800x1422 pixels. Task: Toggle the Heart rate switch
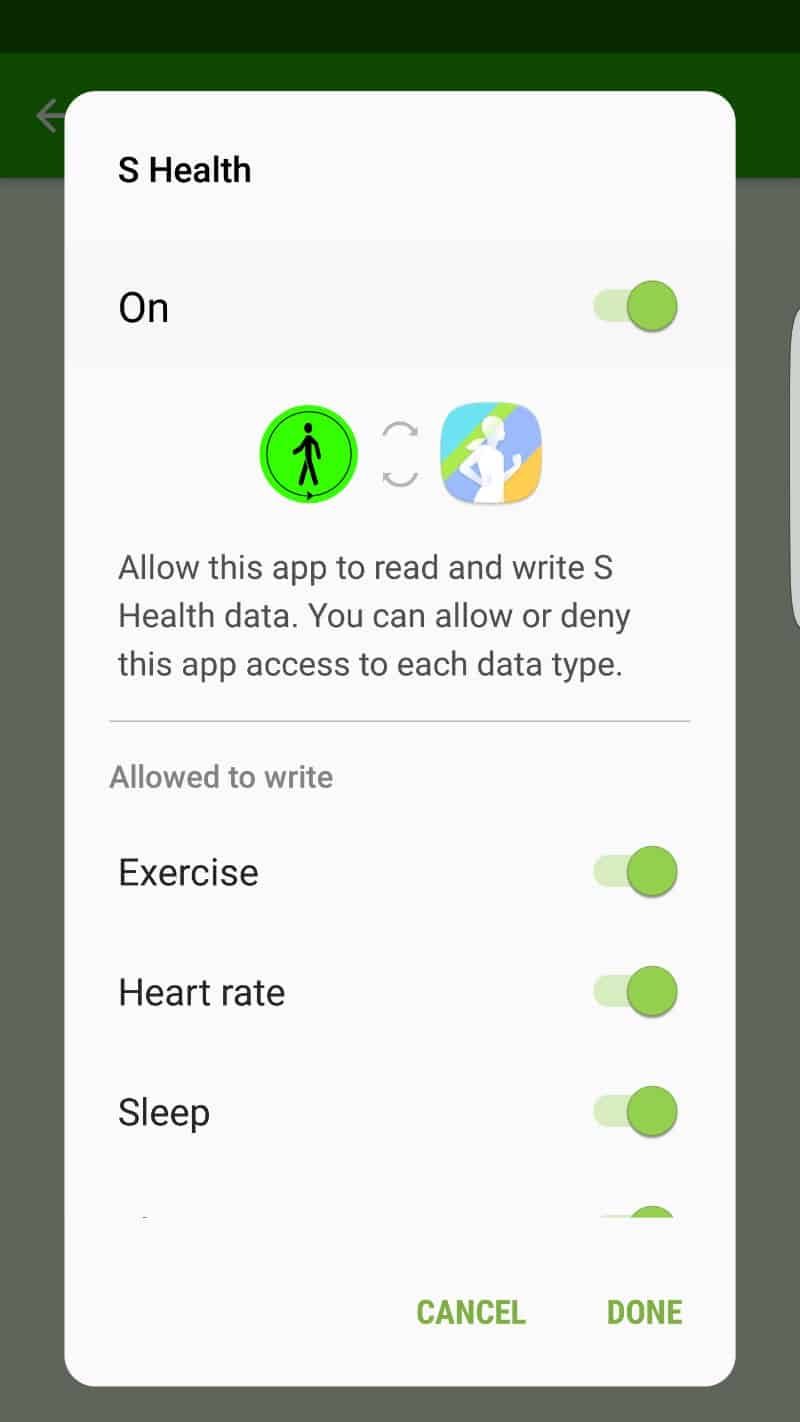point(635,992)
